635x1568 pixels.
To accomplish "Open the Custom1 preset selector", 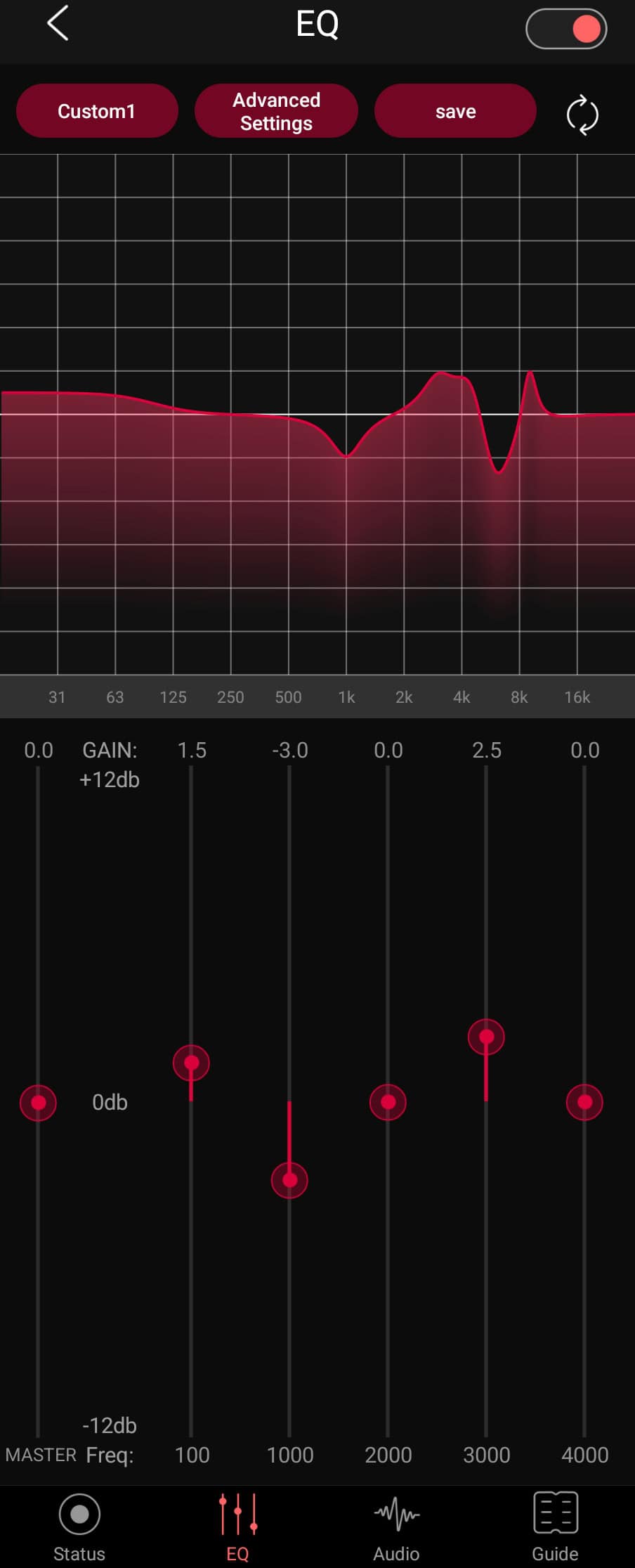I will pyautogui.click(x=97, y=111).
